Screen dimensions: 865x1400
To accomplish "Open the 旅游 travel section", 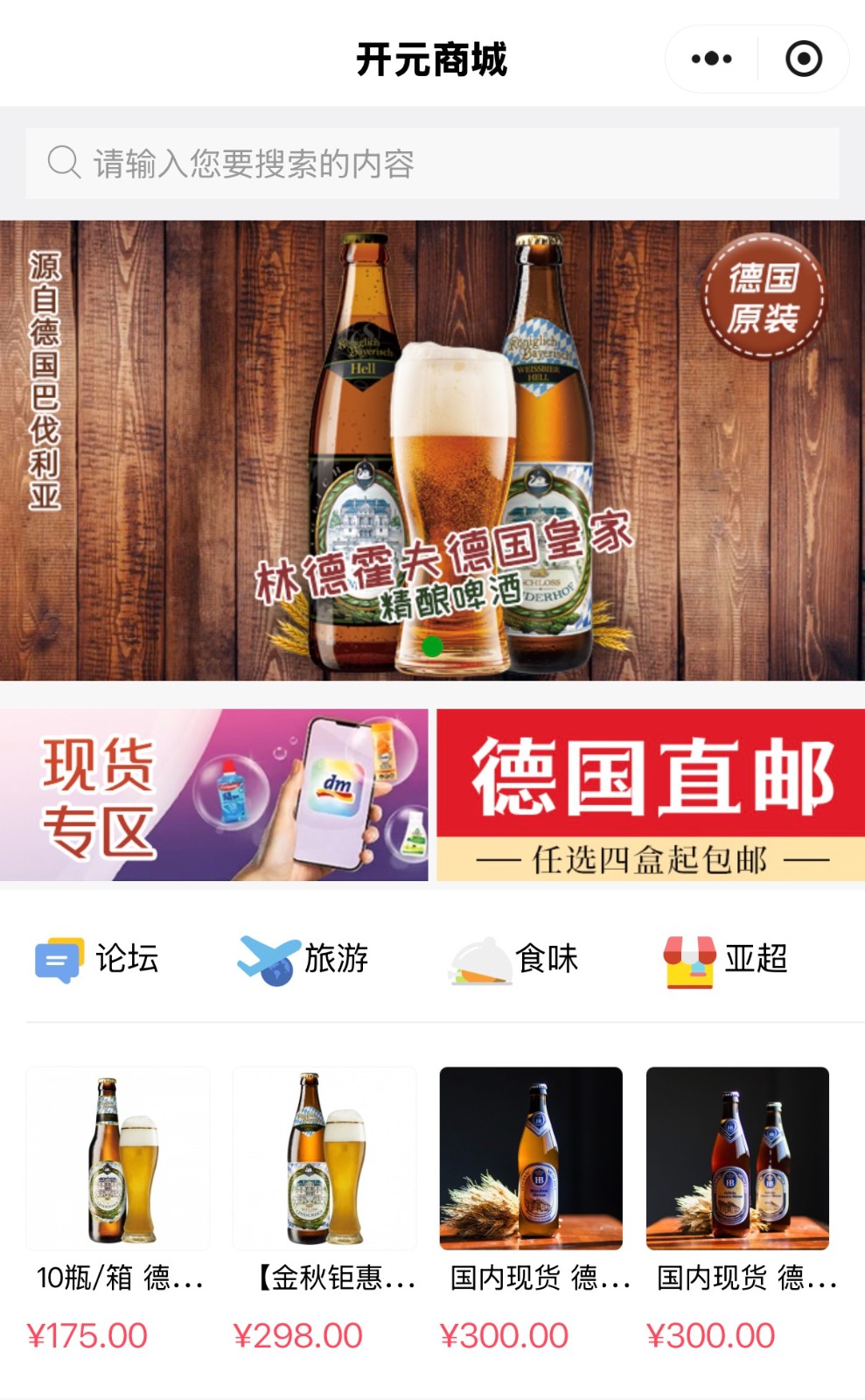I will 304,959.
